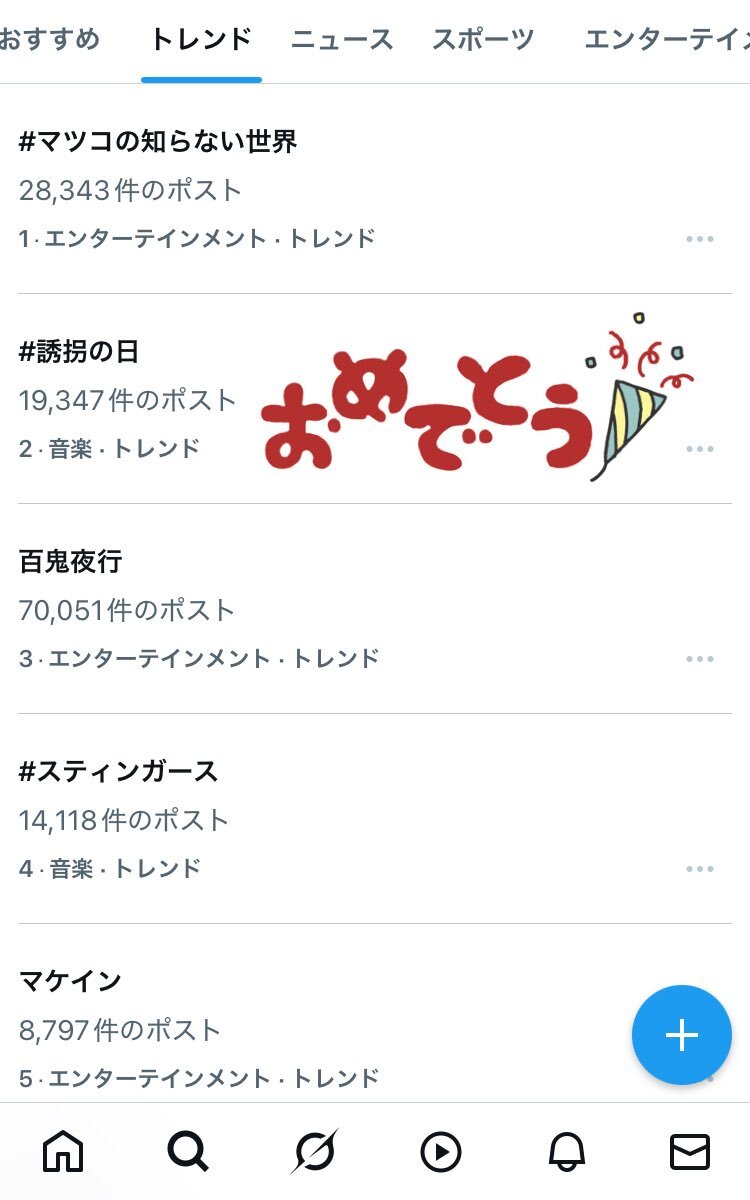
Task: Open direct messages envelope
Action: 690,1152
